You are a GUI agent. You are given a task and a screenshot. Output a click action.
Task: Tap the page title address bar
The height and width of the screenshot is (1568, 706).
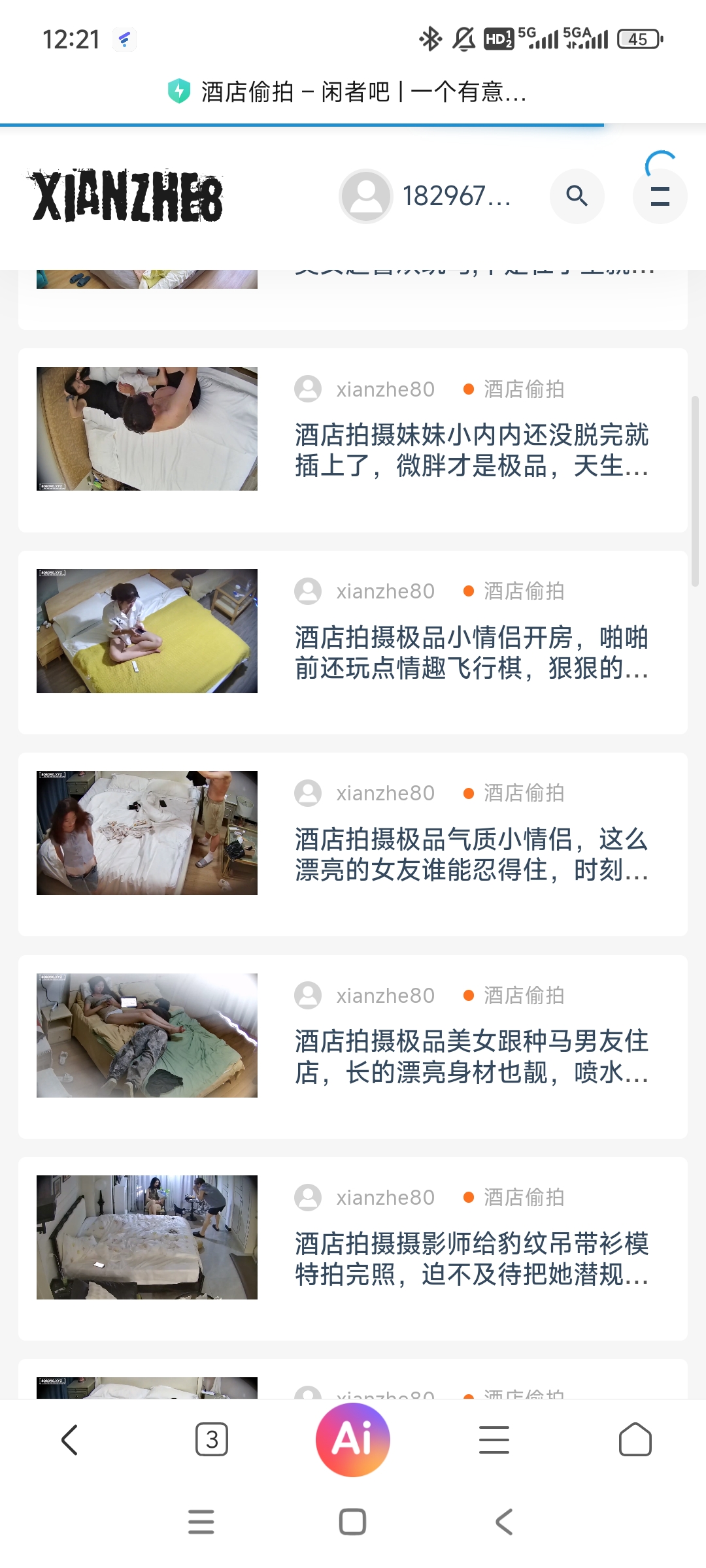(353, 91)
